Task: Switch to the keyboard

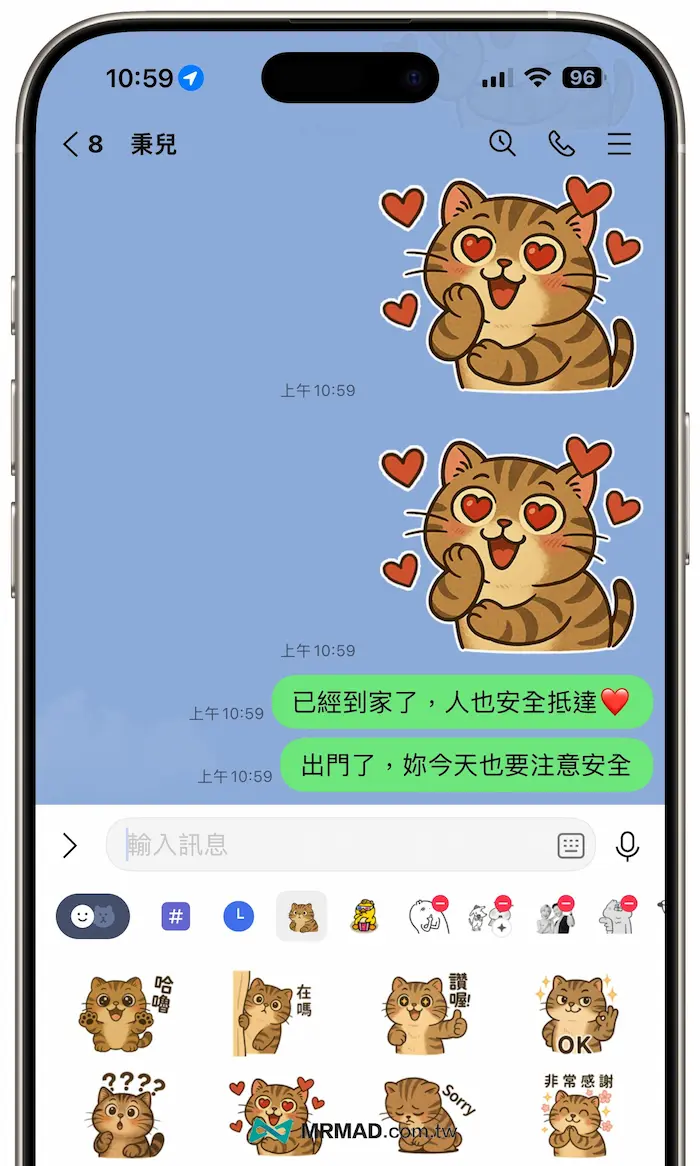Action: 570,846
